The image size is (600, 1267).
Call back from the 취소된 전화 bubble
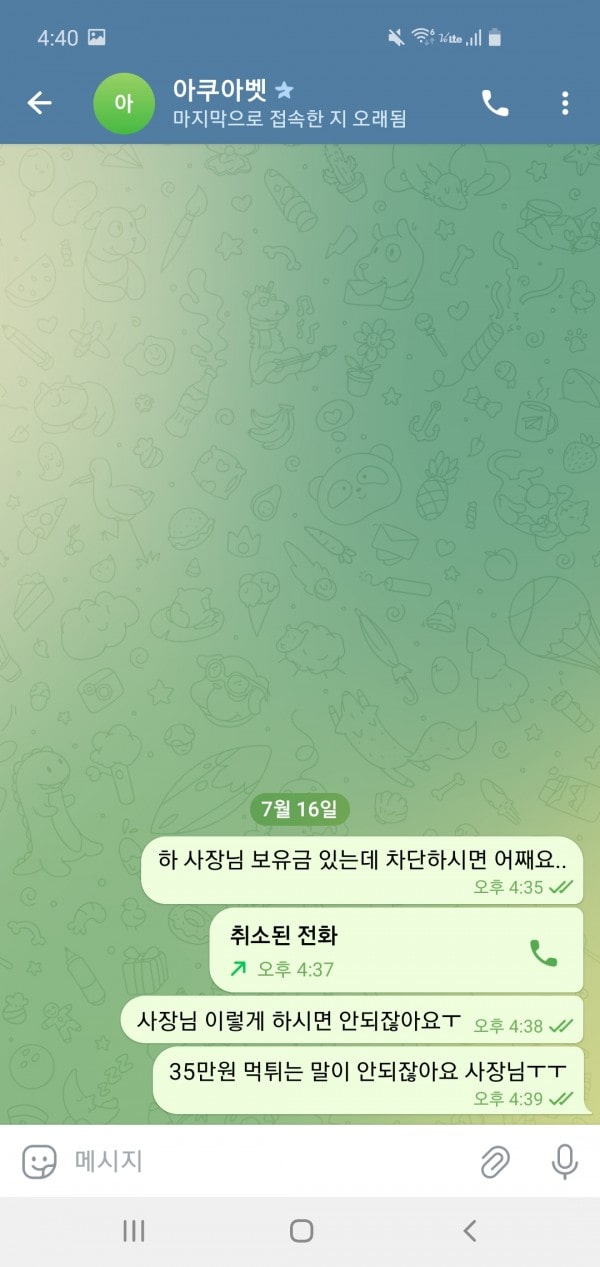pos(543,953)
